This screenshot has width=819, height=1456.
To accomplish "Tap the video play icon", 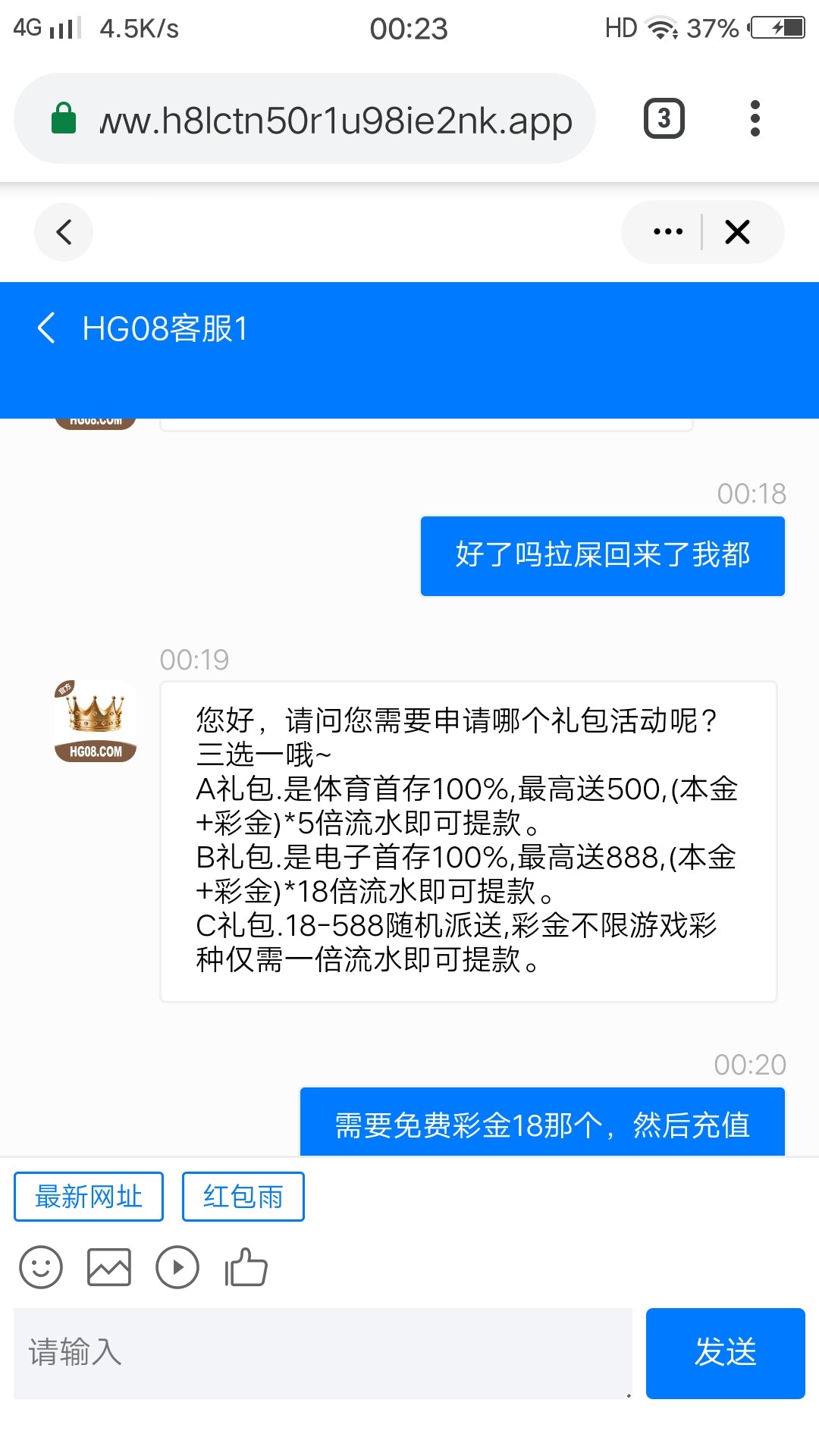I will [x=177, y=1267].
